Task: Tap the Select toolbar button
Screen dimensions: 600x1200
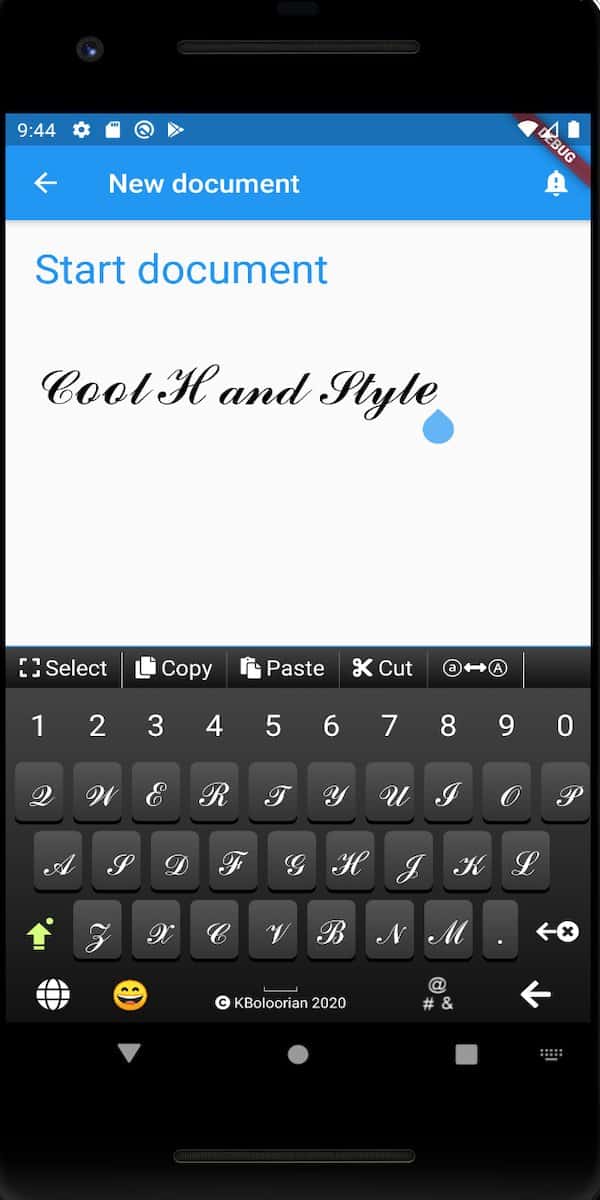Action: pyautogui.click(x=64, y=668)
